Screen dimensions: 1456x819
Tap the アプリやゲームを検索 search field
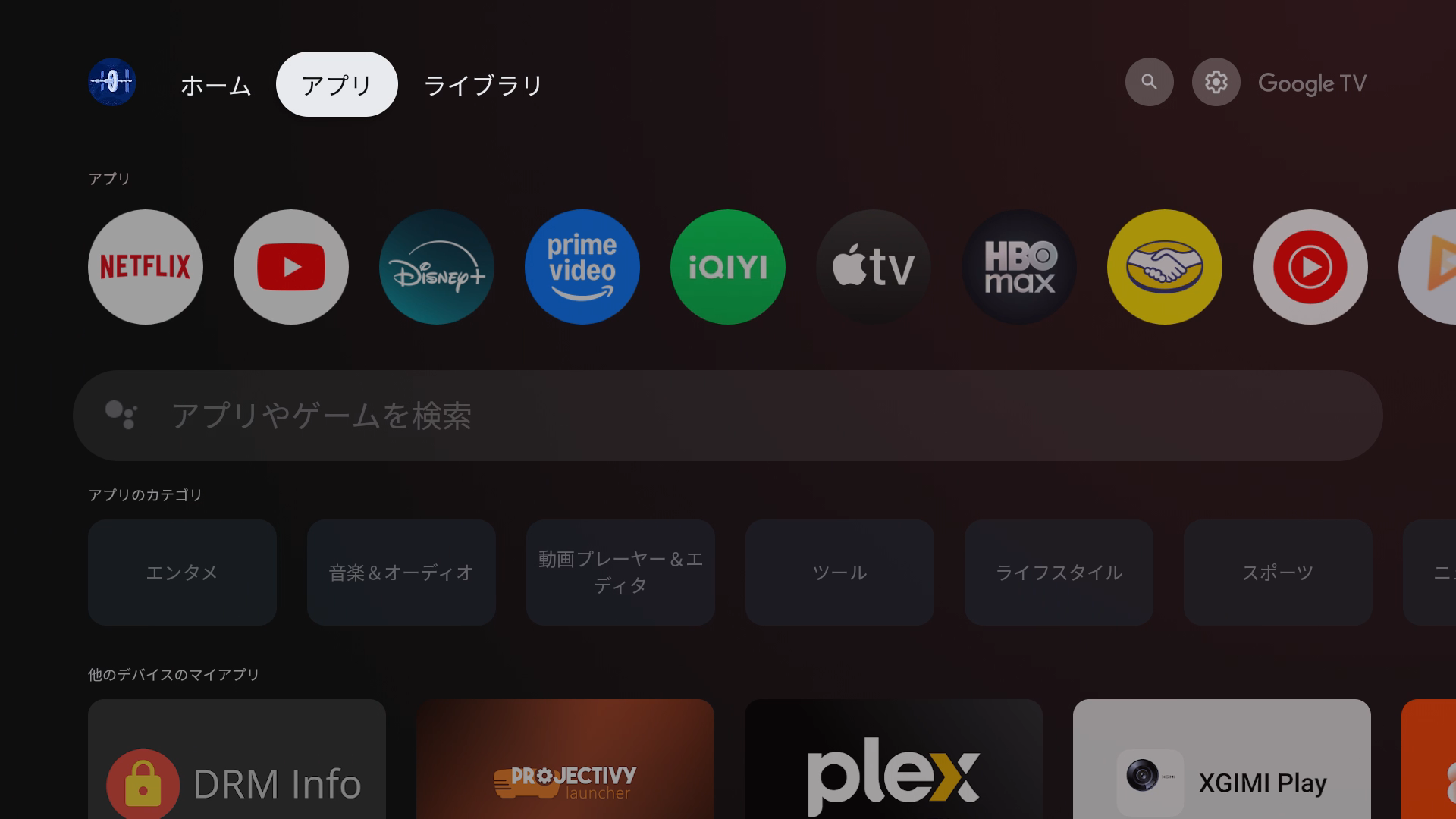click(x=728, y=416)
